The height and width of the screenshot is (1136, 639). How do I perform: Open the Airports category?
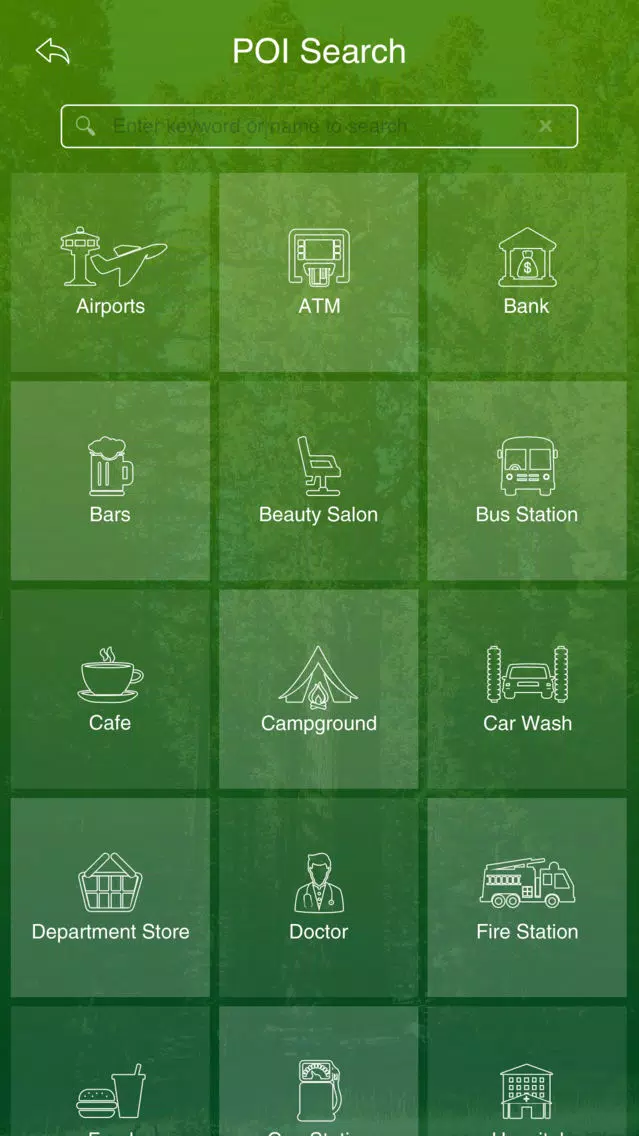click(110, 272)
